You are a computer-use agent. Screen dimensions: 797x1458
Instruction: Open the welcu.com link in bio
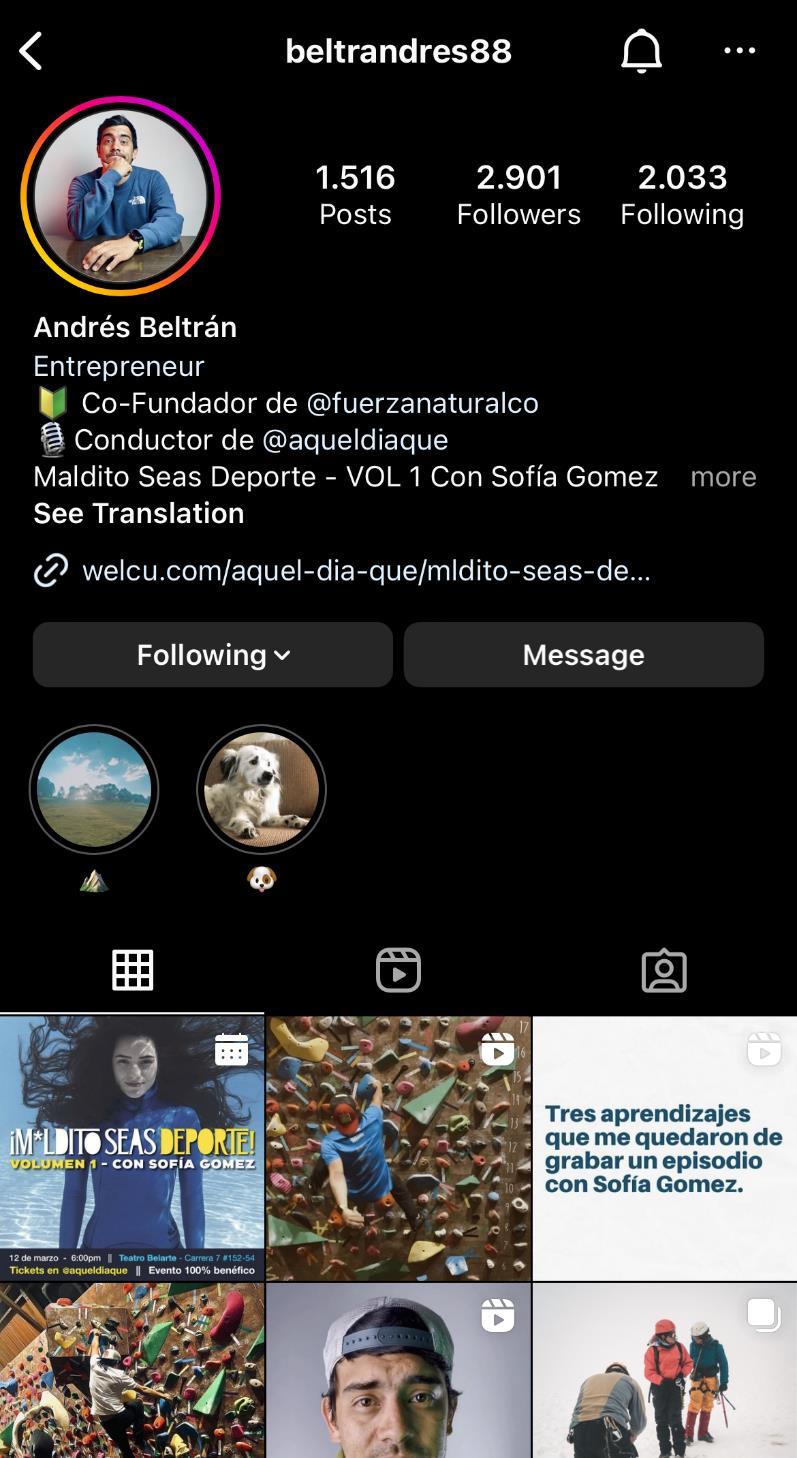[x=366, y=571]
